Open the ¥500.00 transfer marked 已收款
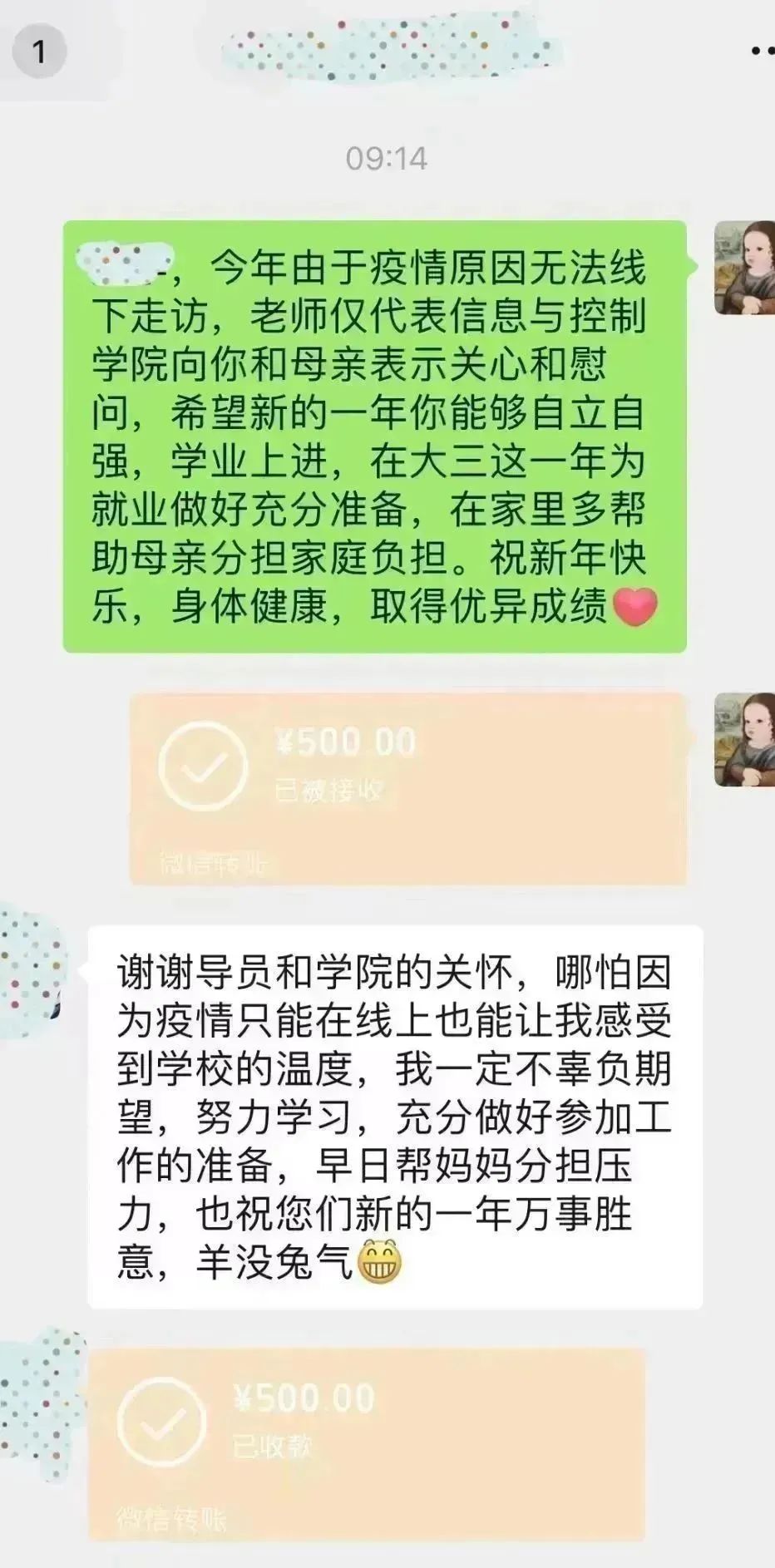Screen dimensions: 775x1568 tap(366, 1442)
